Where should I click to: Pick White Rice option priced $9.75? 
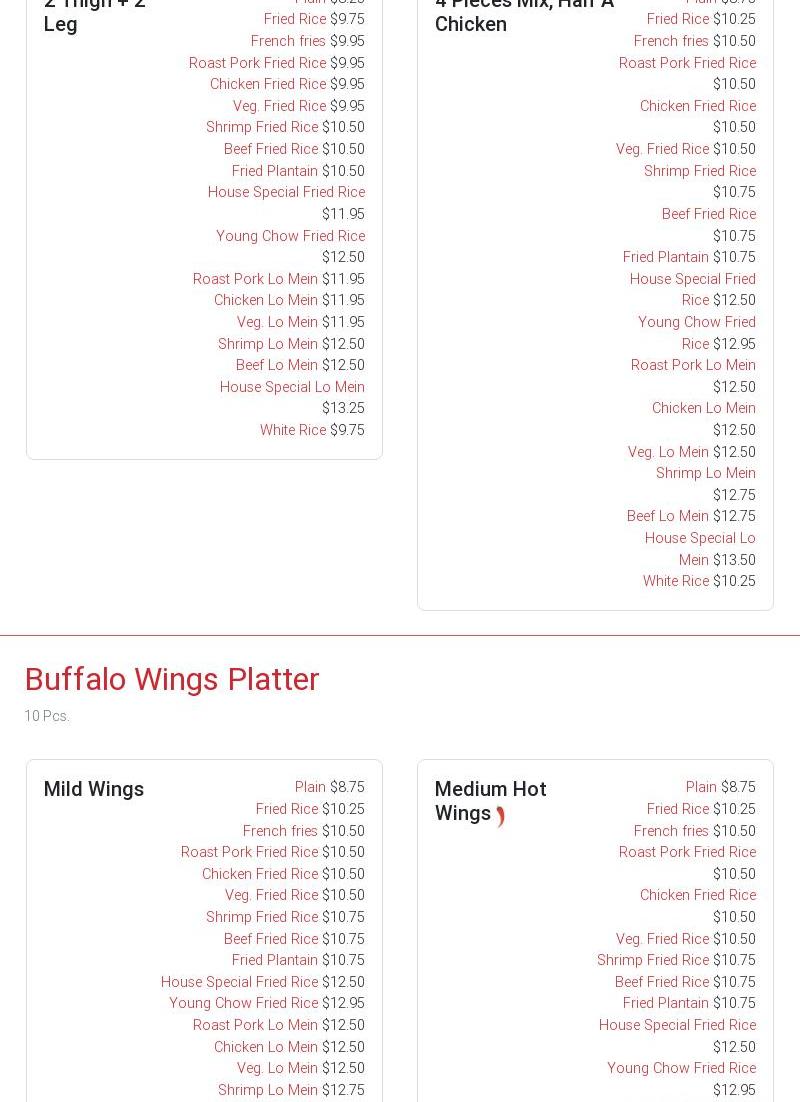coord(293,430)
